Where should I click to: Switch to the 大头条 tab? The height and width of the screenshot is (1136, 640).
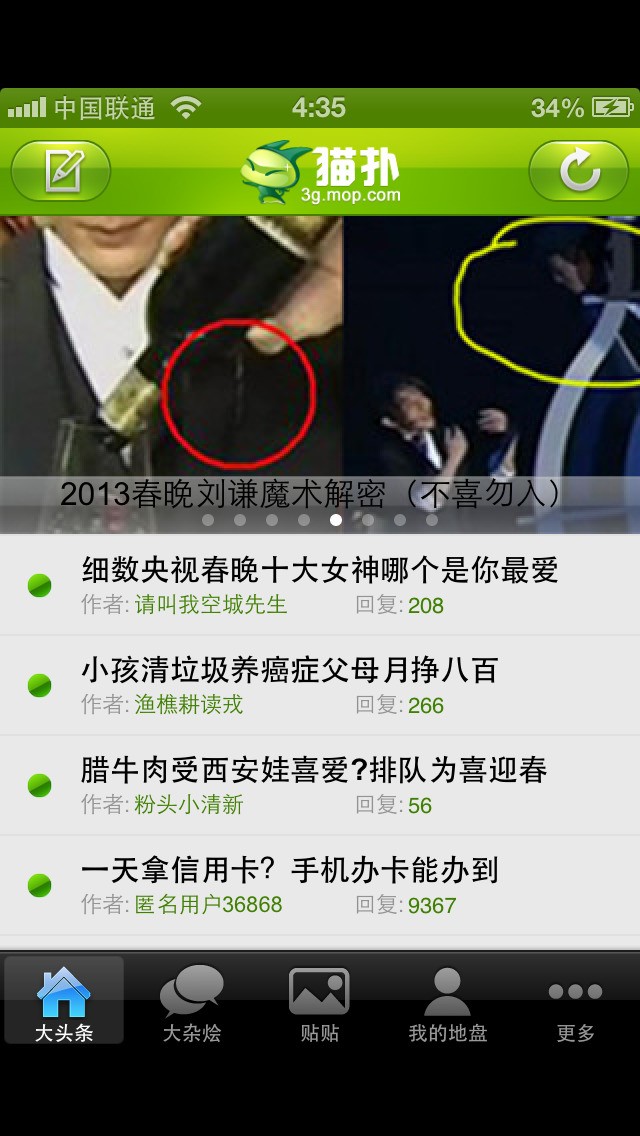(x=64, y=1001)
